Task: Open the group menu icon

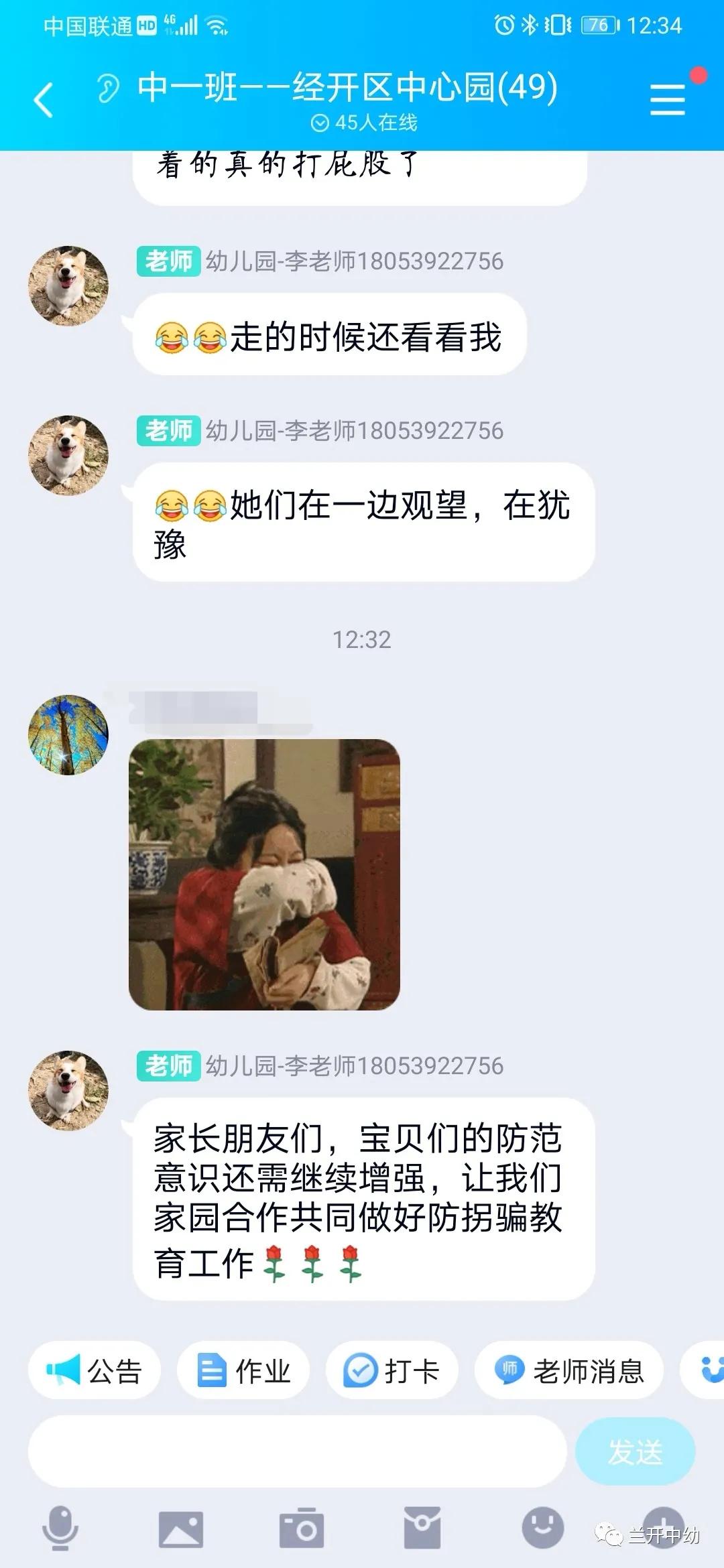Action: point(668,99)
